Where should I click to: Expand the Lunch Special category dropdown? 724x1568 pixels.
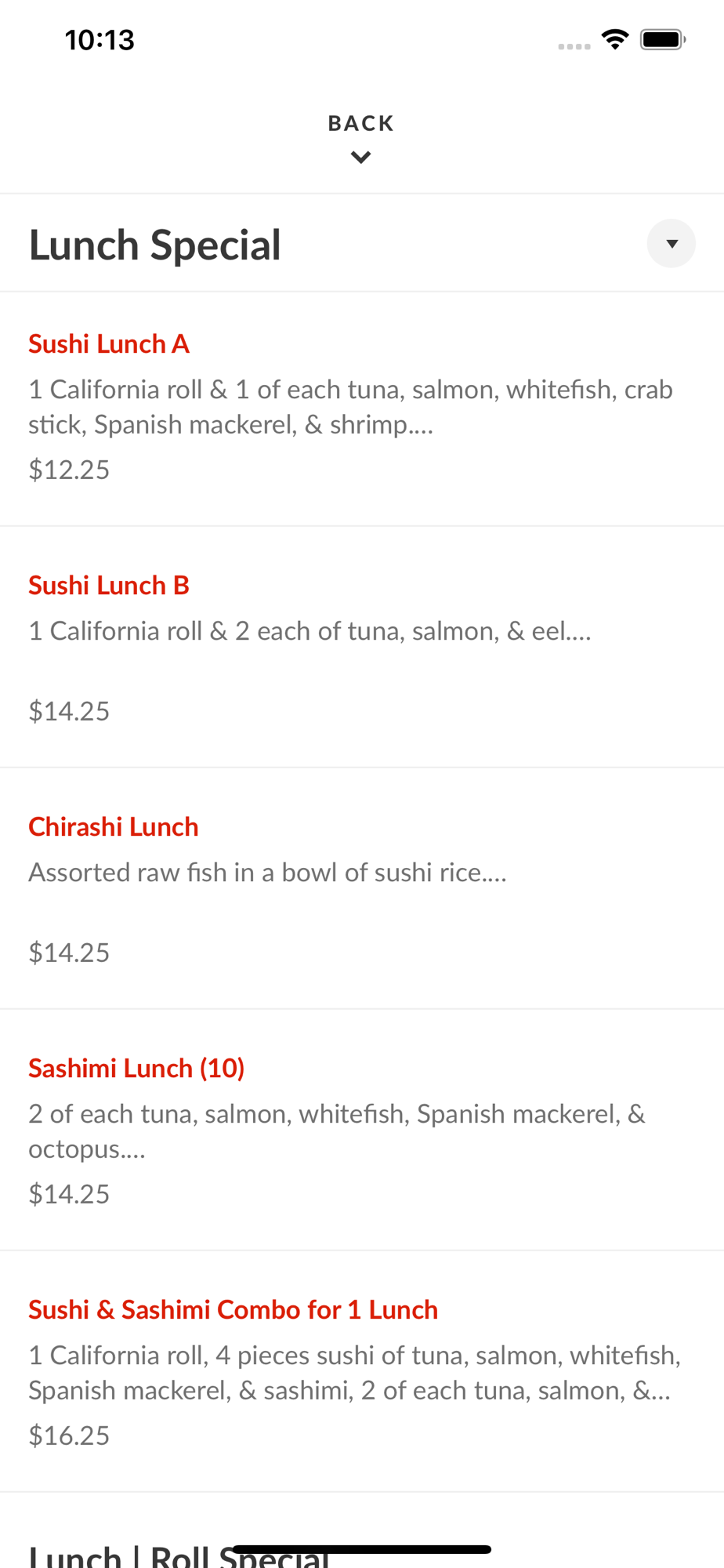coord(671,244)
